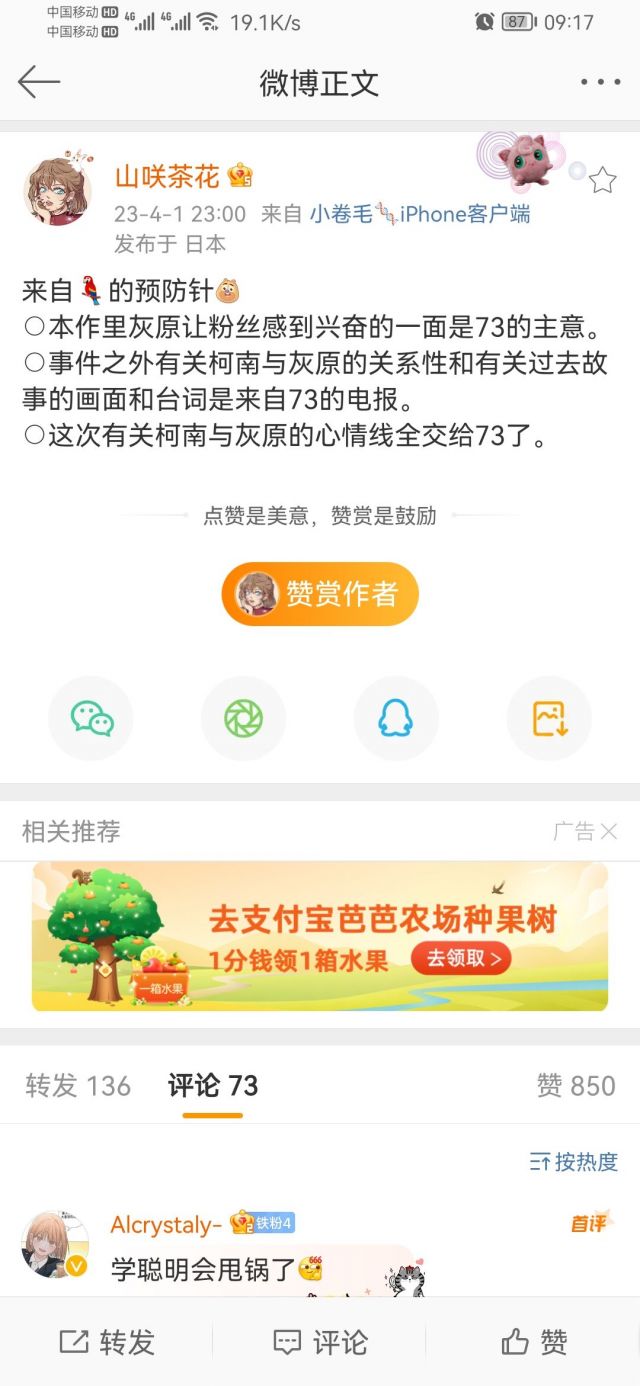This screenshot has height=1386, width=640.
Task: Write a comment via bottom 评论 button
Action: (320, 1342)
